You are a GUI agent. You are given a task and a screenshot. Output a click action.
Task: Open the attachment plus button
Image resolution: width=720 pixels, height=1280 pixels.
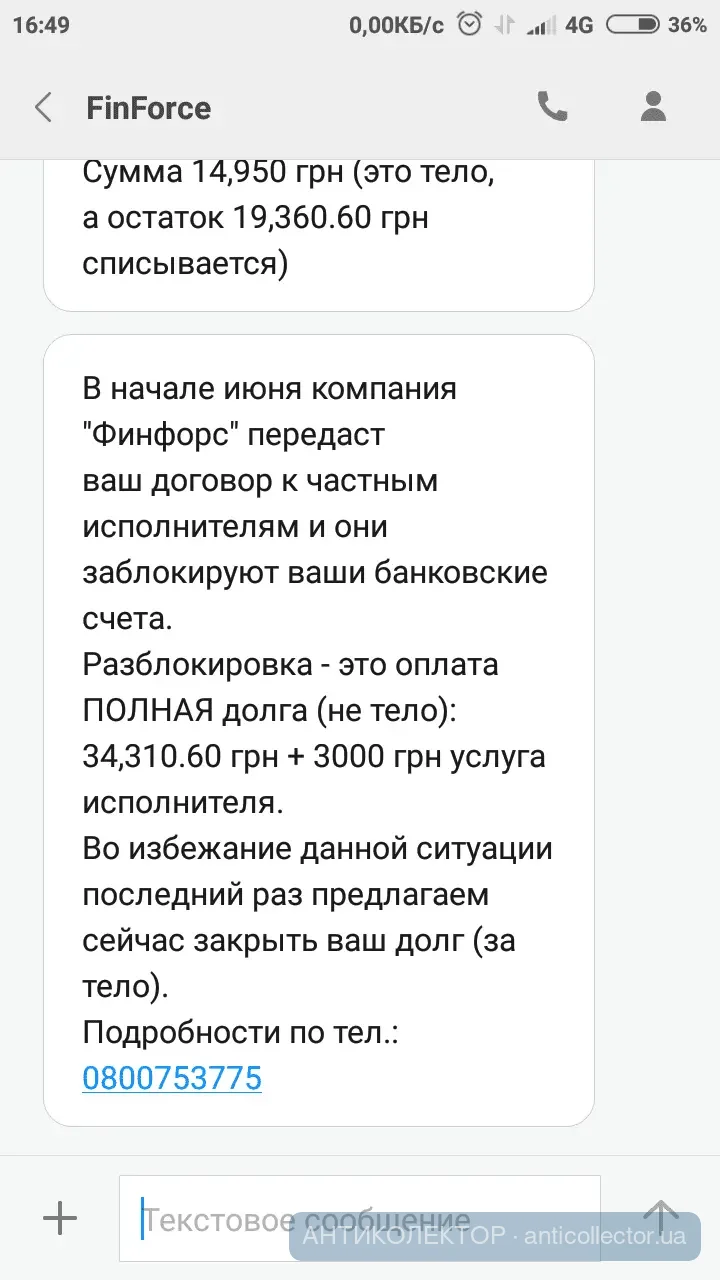point(59,1217)
